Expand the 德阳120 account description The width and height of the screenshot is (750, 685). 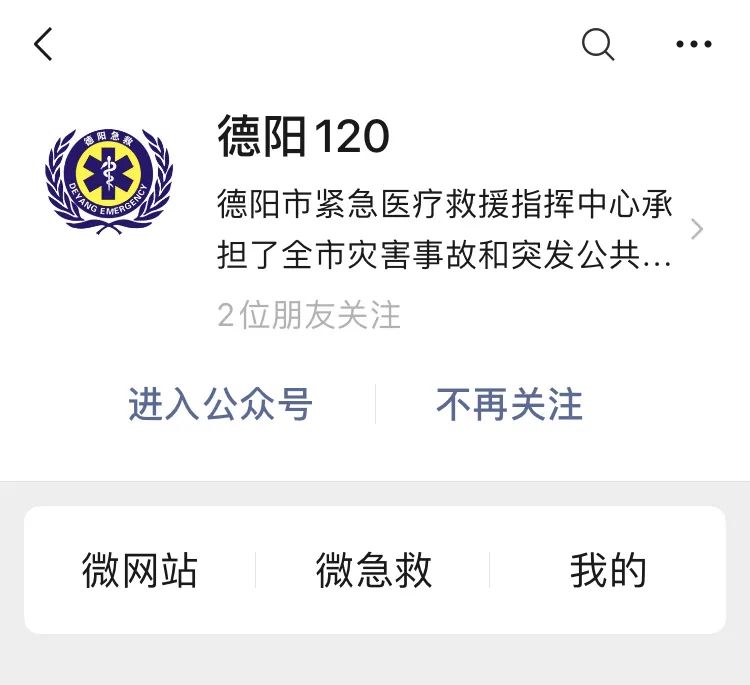pos(697,230)
